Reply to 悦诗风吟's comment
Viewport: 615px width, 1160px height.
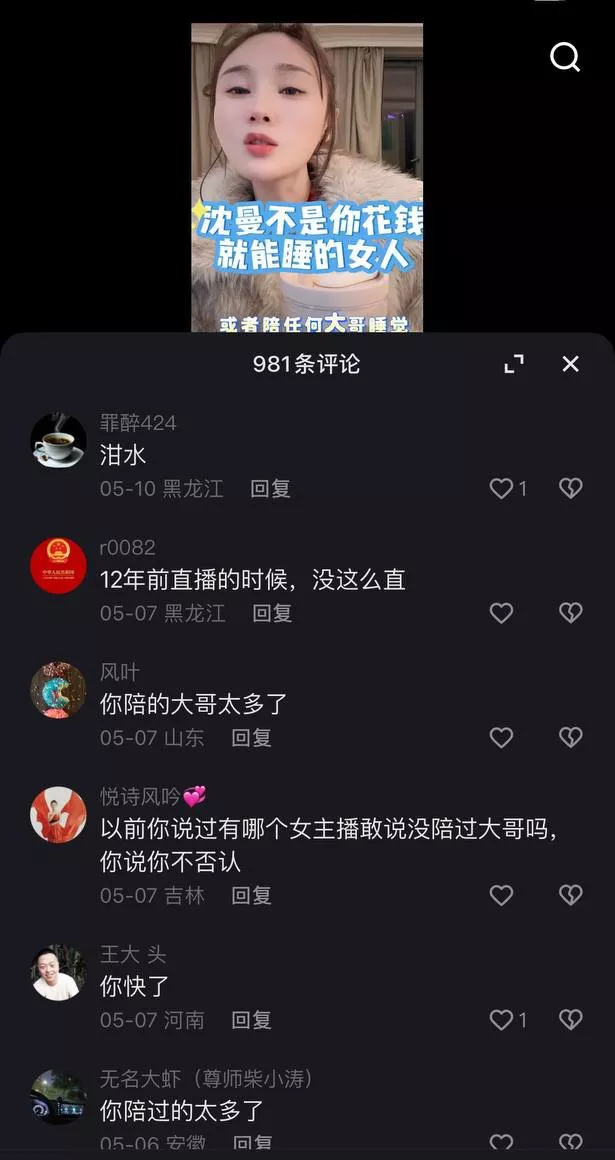252,895
